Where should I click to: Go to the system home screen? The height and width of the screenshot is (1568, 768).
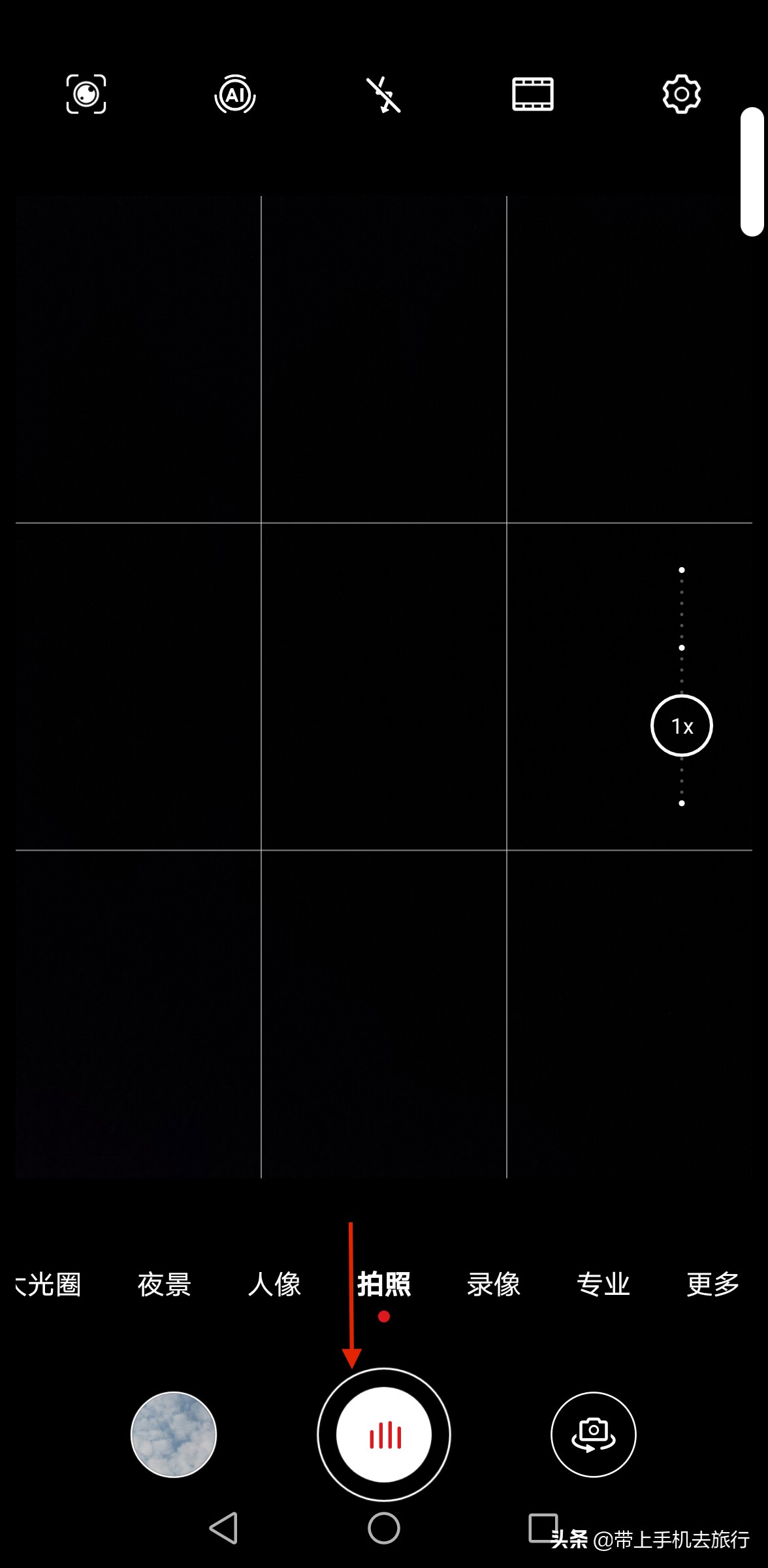384,1527
